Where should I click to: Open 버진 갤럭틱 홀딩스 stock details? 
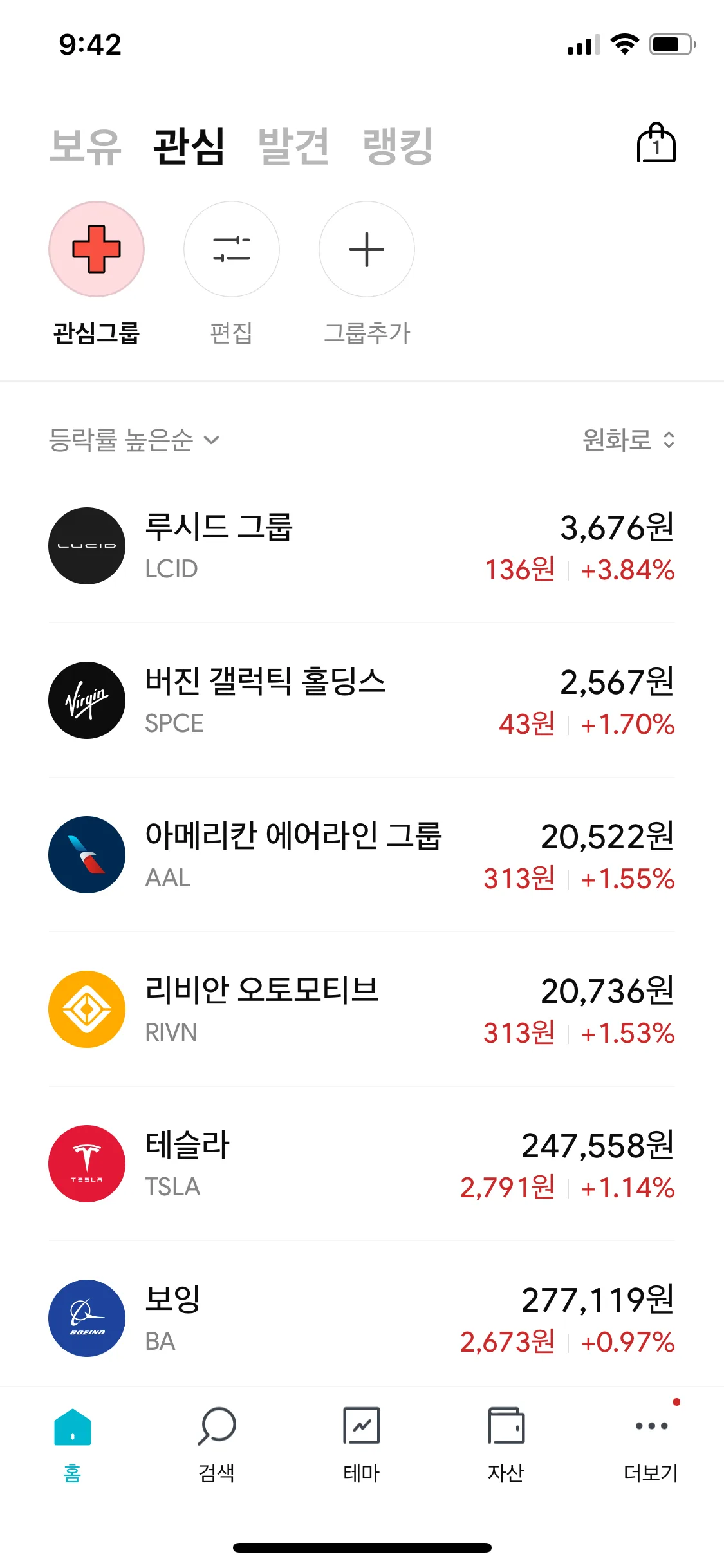(362, 700)
